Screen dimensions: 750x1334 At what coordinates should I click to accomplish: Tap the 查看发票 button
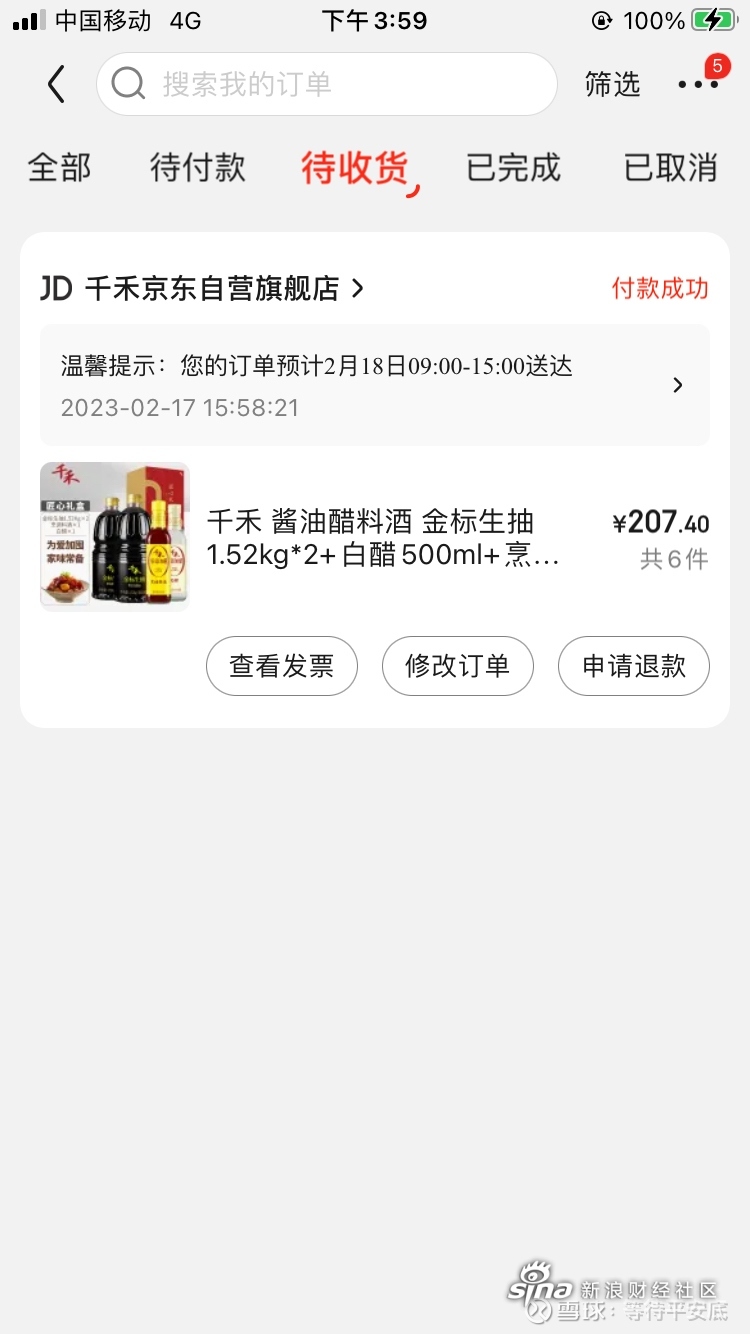click(282, 666)
